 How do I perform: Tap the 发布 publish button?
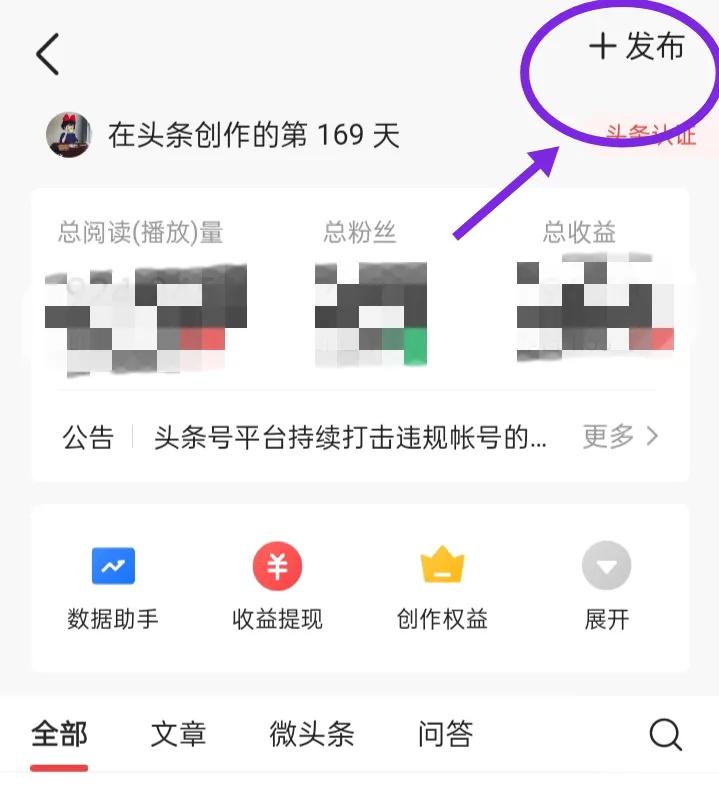pyautogui.click(x=637, y=46)
